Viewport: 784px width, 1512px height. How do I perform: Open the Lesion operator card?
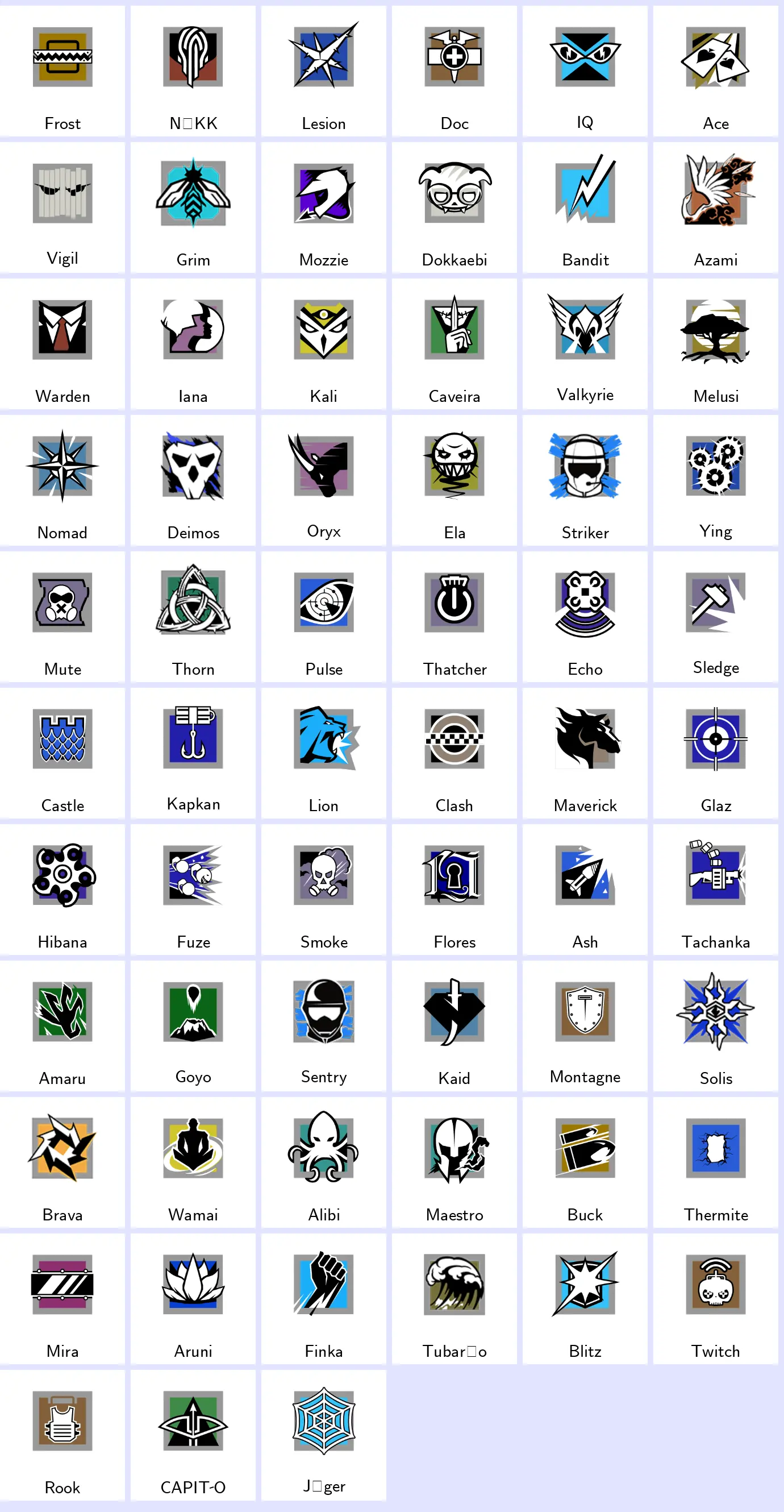[x=323, y=72]
